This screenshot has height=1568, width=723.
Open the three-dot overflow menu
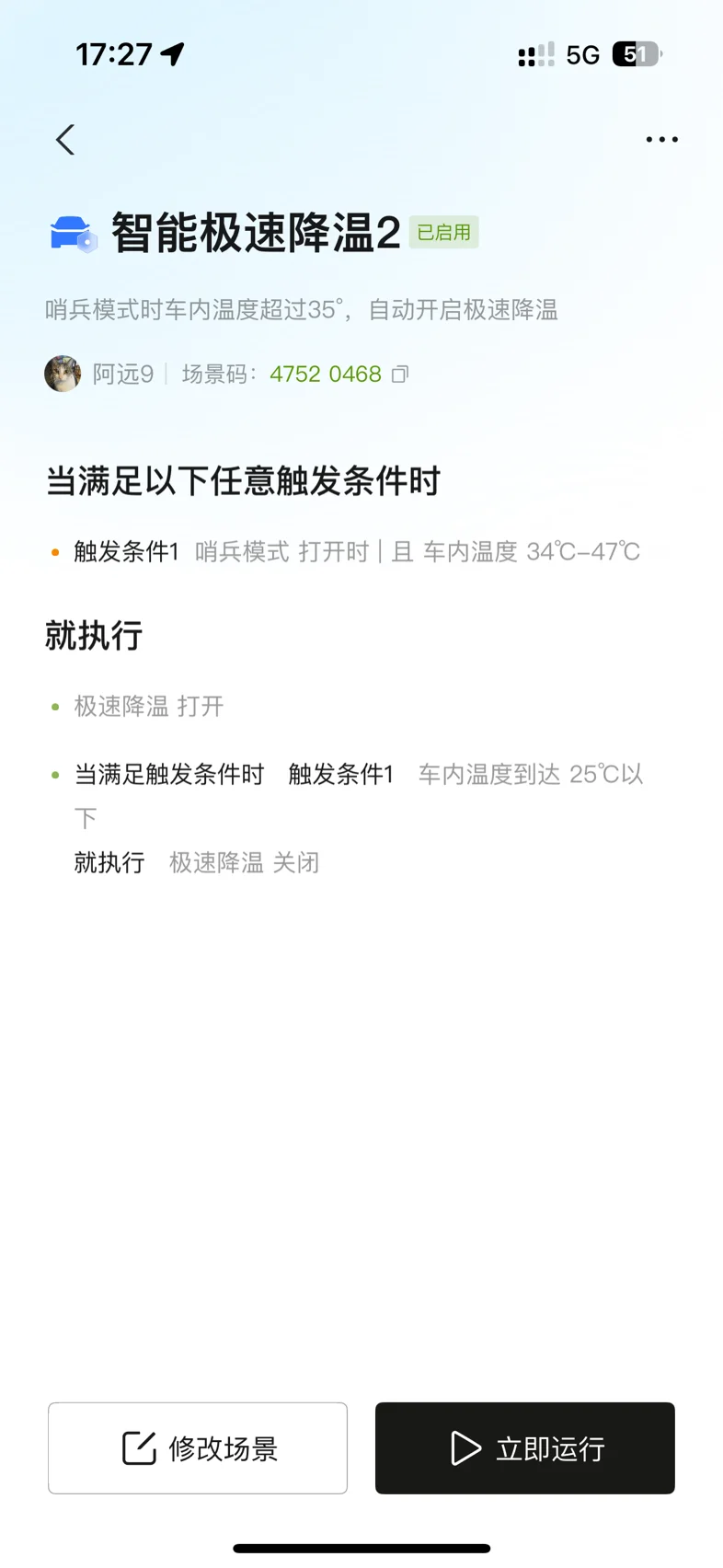coord(661,140)
